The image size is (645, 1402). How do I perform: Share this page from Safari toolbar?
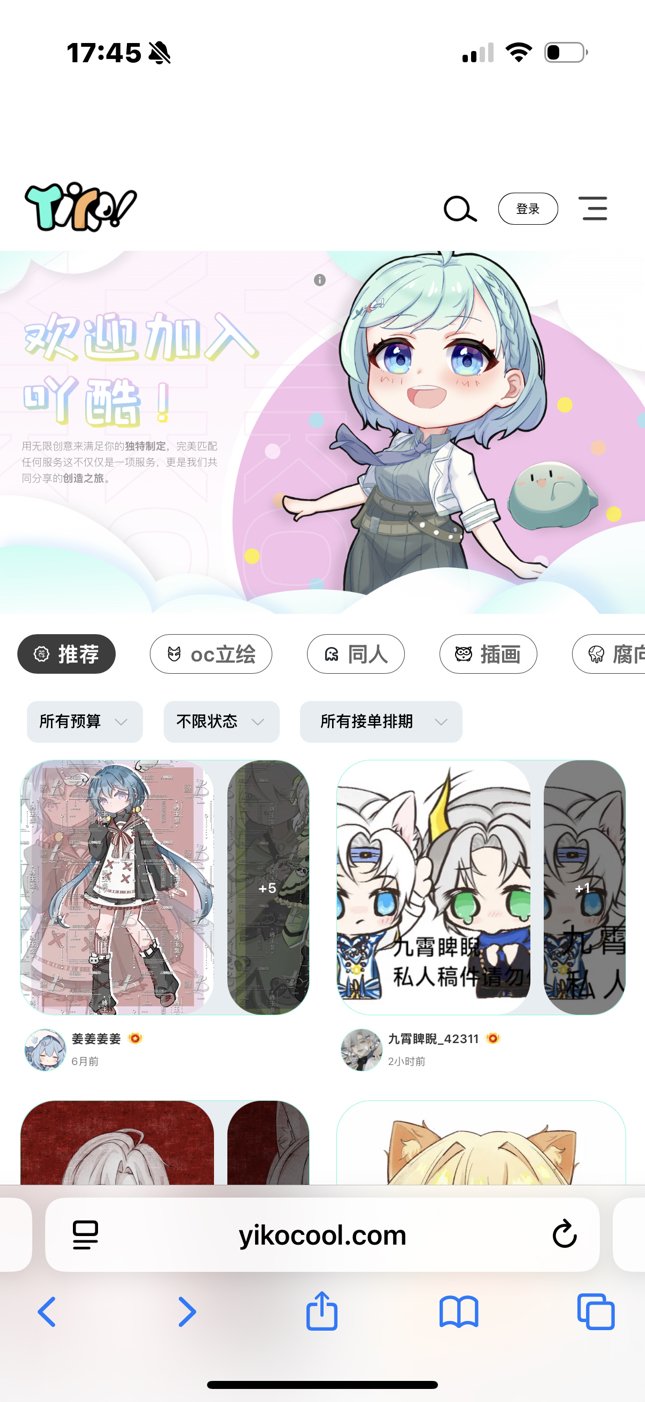pos(322,1311)
